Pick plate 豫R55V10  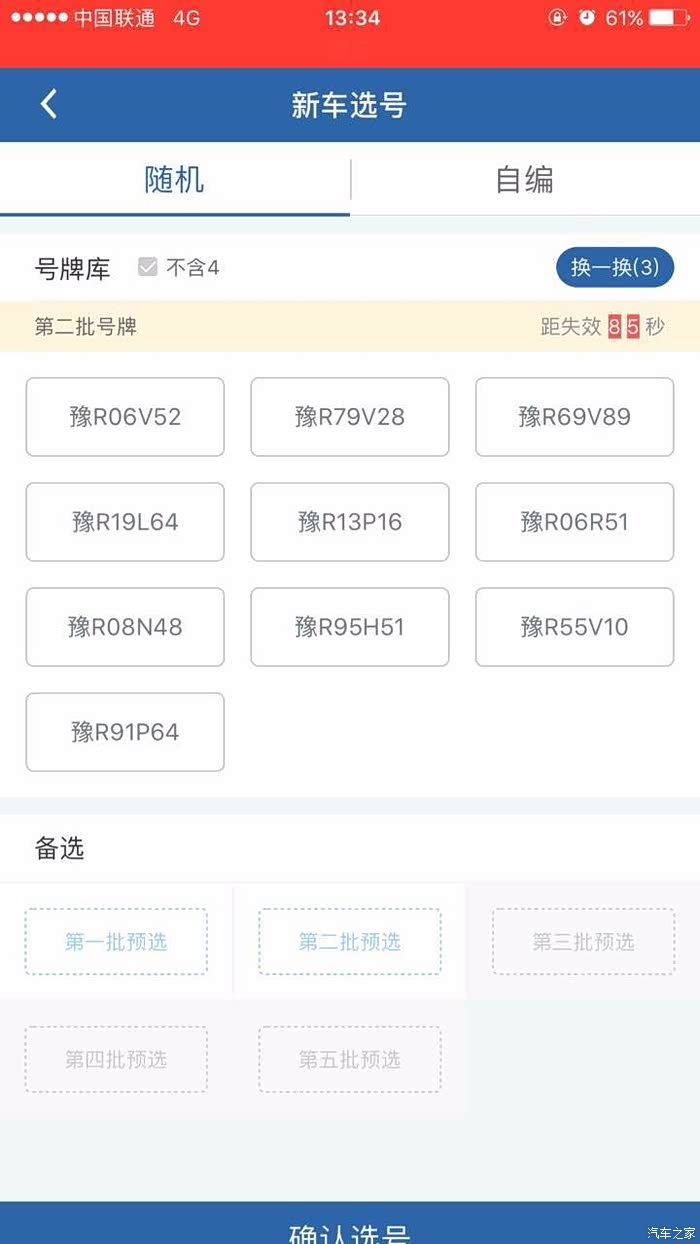coord(575,627)
